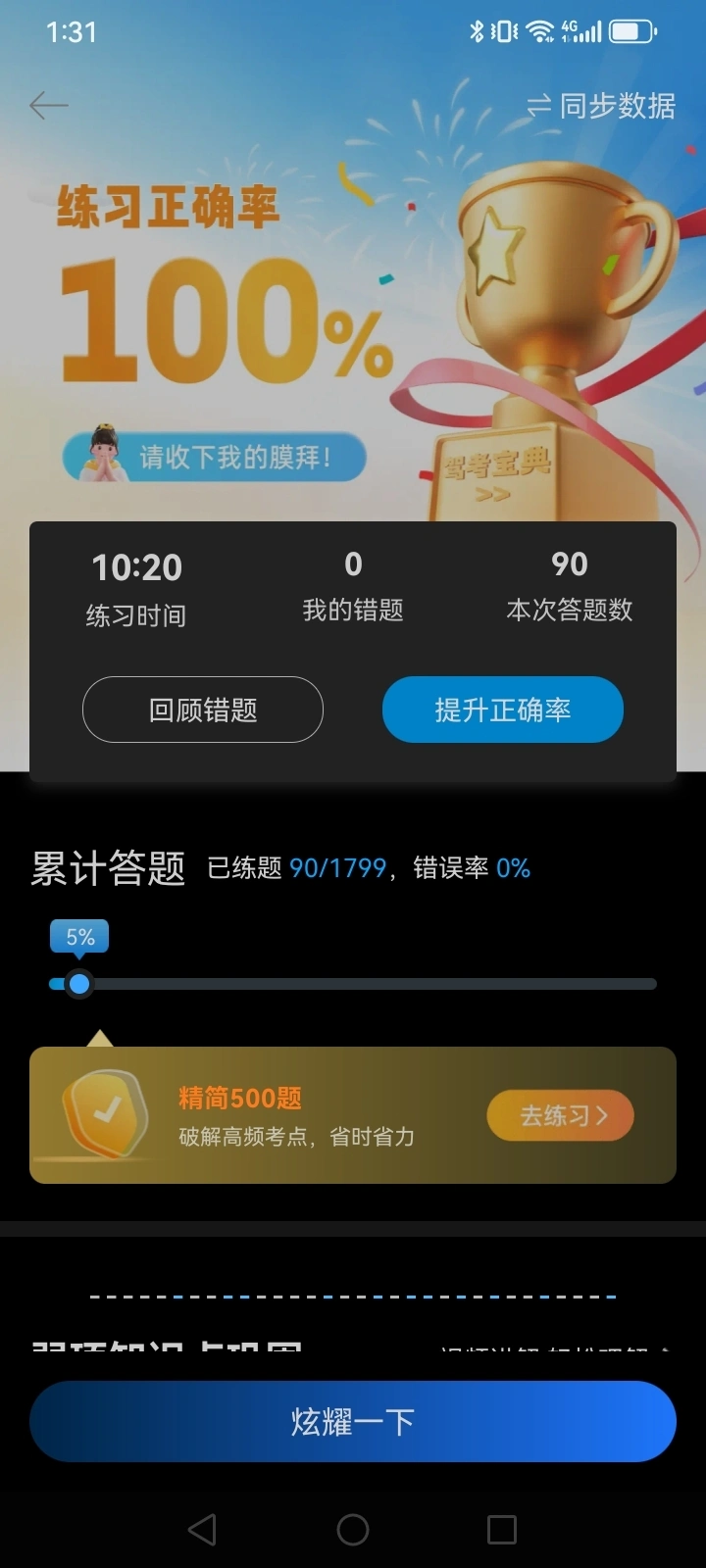Go back using the top-left arrow
The height and width of the screenshot is (1568, 706).
pos(48,106)
